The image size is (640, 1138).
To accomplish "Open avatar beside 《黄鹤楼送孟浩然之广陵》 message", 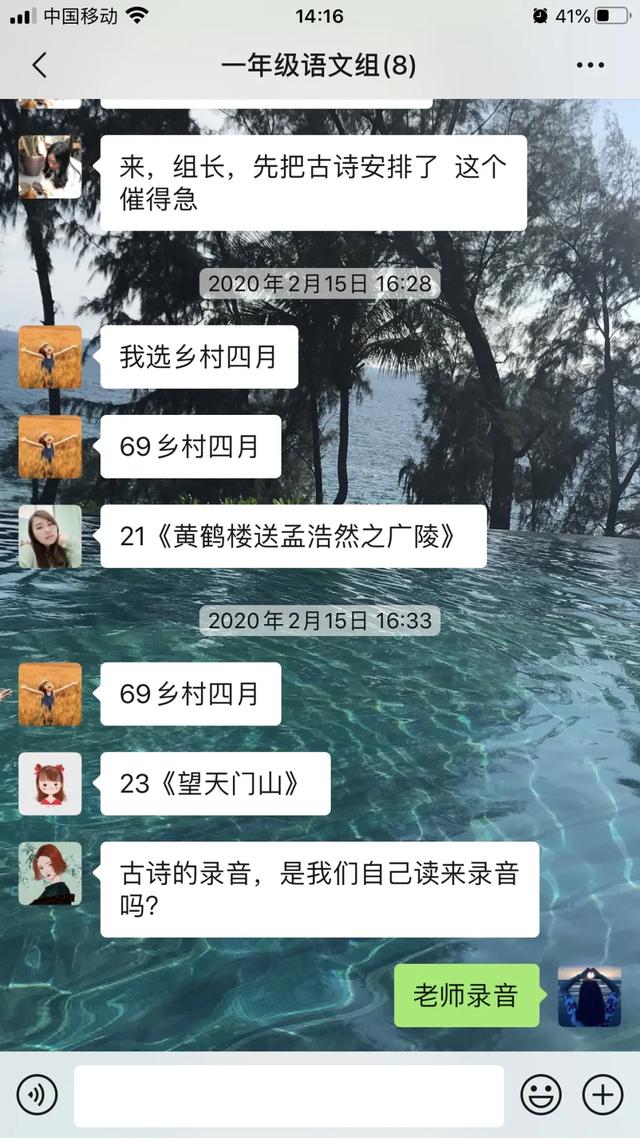I will (50, 536).
